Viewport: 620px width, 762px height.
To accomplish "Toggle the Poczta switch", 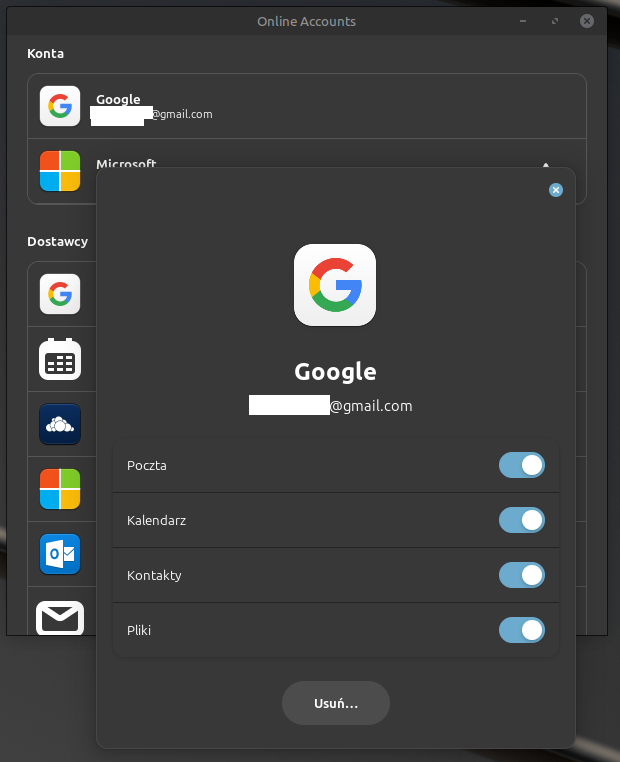I will (x=521, y=465).
